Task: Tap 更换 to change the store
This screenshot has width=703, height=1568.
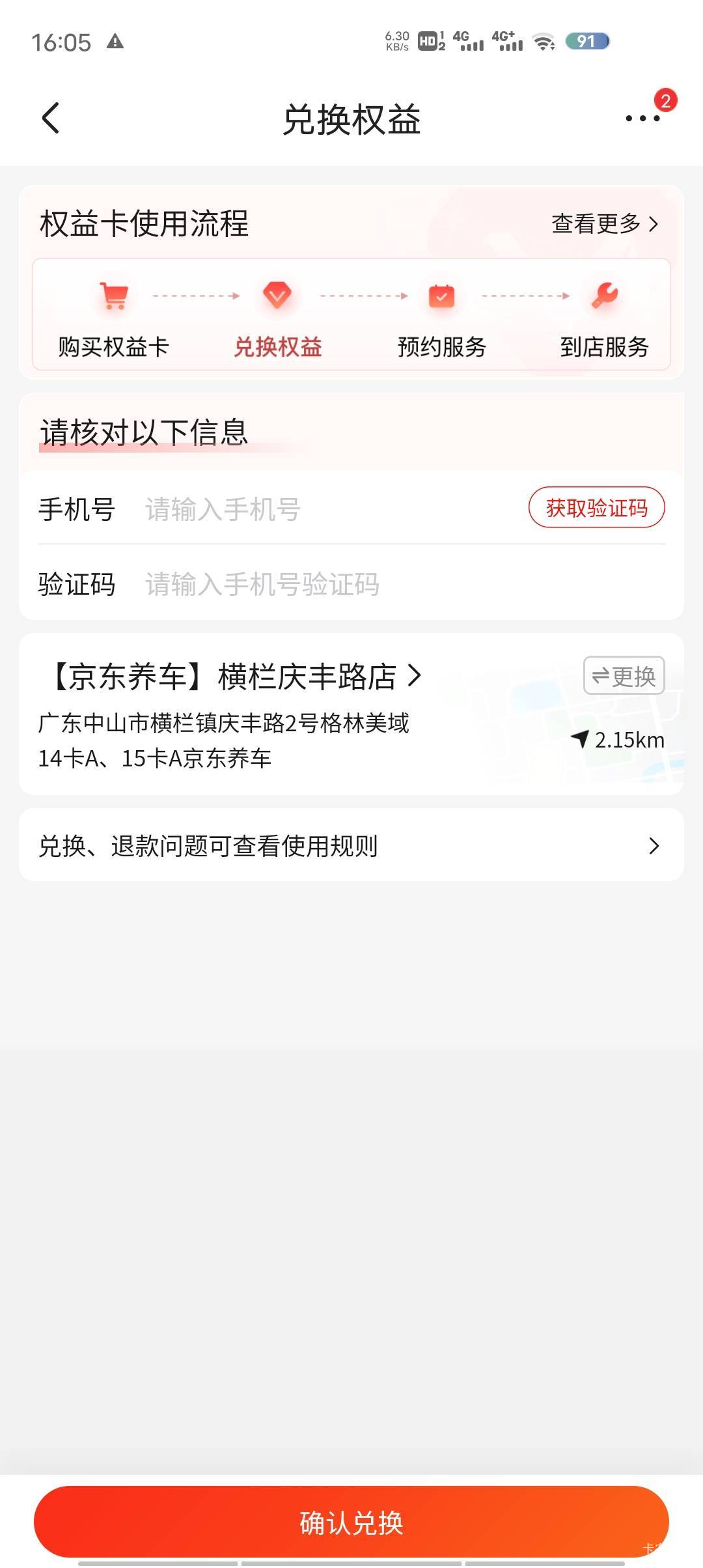Action: click(x=624, y=676)
